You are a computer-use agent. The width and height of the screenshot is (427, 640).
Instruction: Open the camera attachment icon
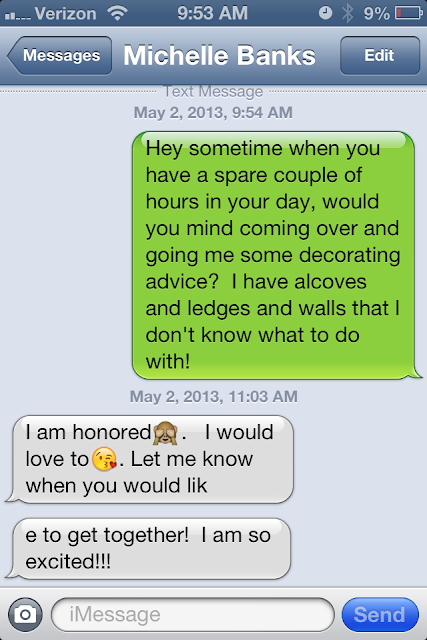tap(25, 614)
